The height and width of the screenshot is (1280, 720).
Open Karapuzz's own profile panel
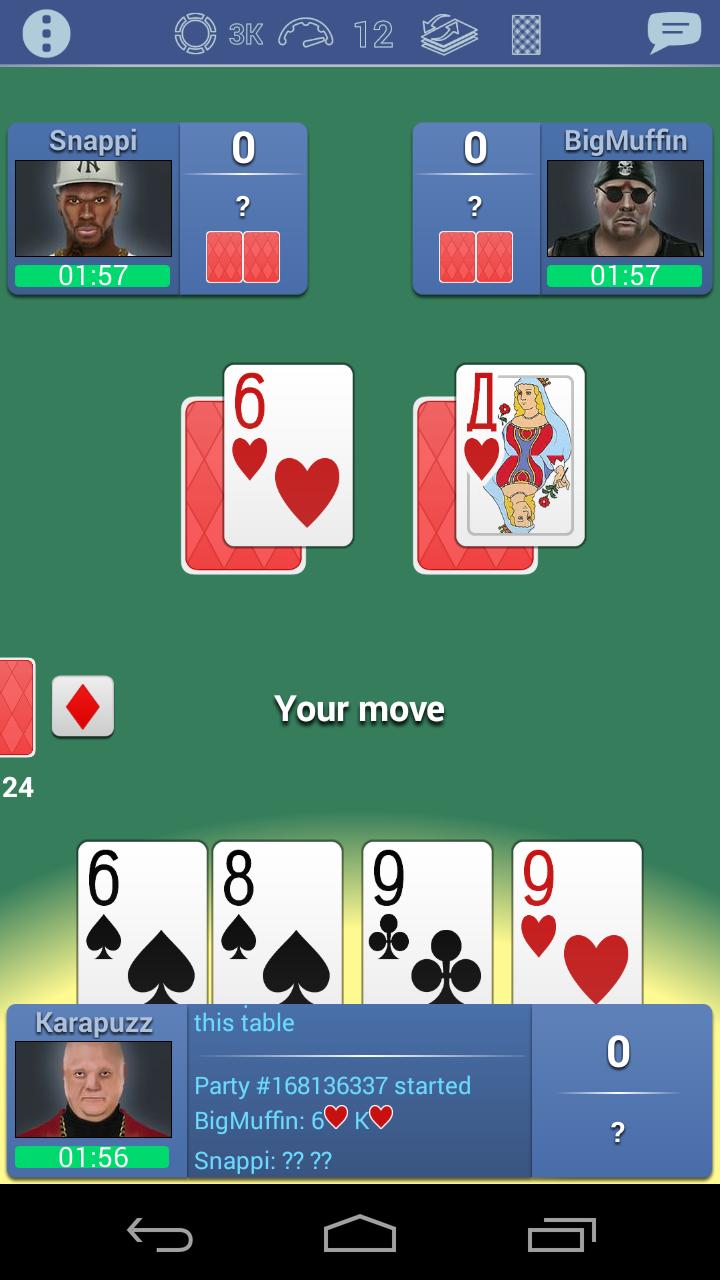click(94, 1090)
